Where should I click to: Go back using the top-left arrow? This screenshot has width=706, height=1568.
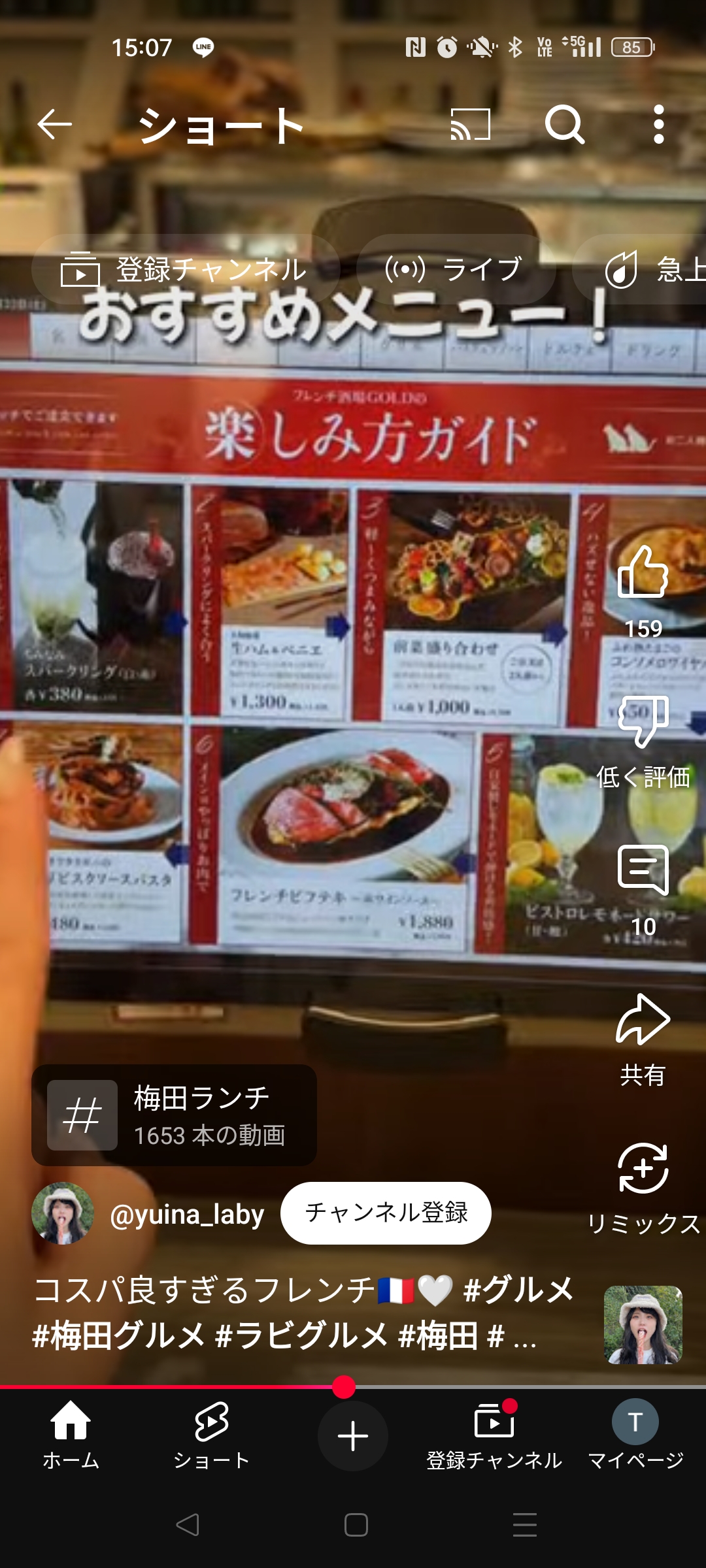[x=54, y=124]
